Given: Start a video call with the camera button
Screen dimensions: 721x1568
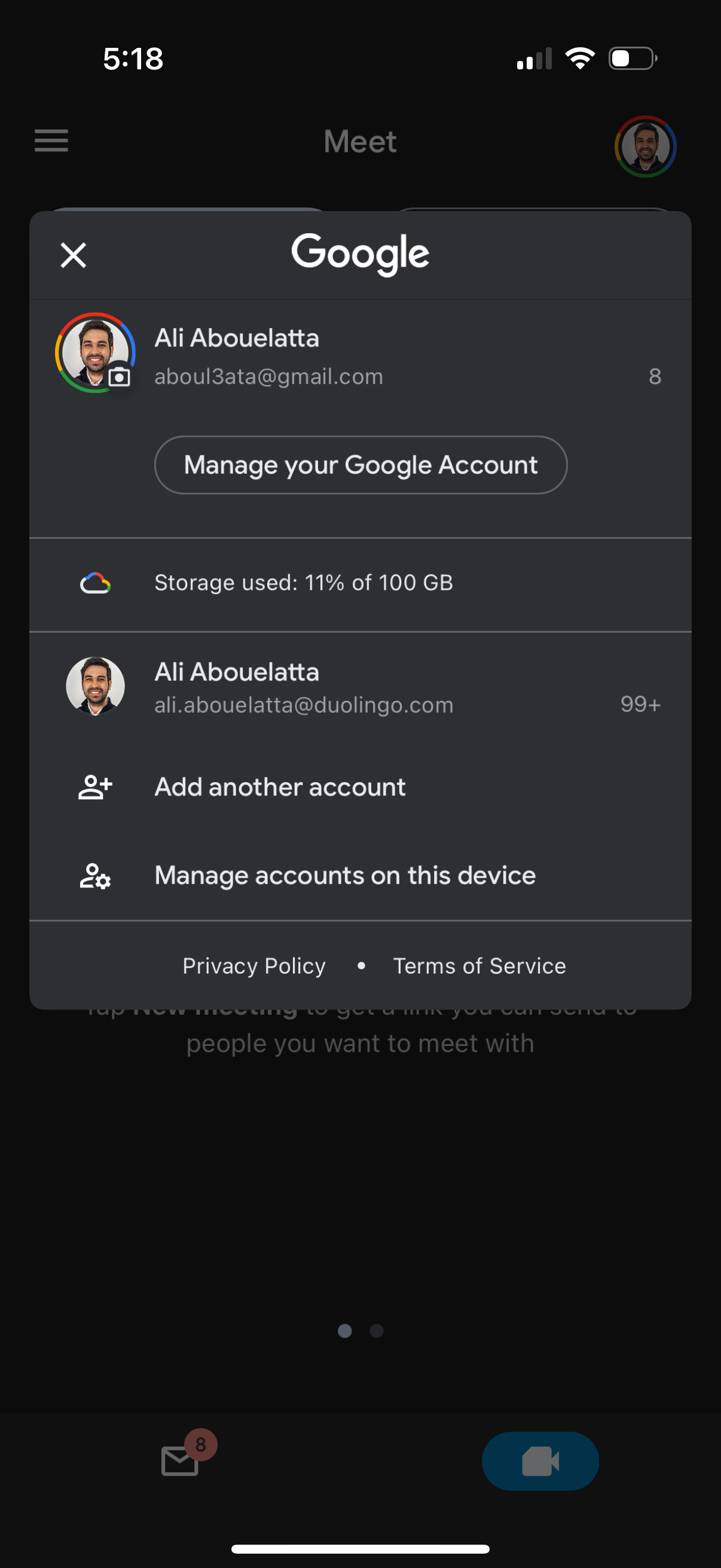Looking at the screenshot, I should 540,1460.
